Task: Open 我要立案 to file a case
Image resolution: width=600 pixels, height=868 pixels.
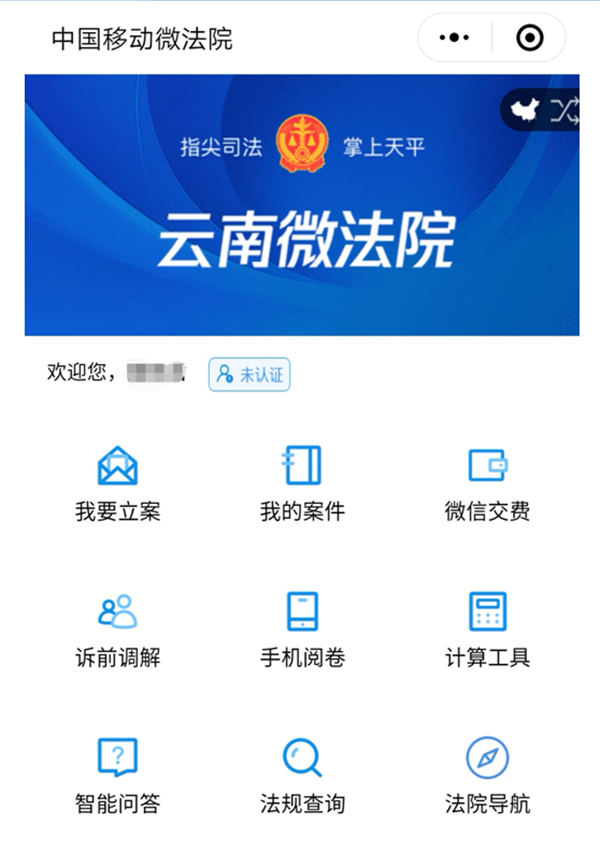Action: 117,484
